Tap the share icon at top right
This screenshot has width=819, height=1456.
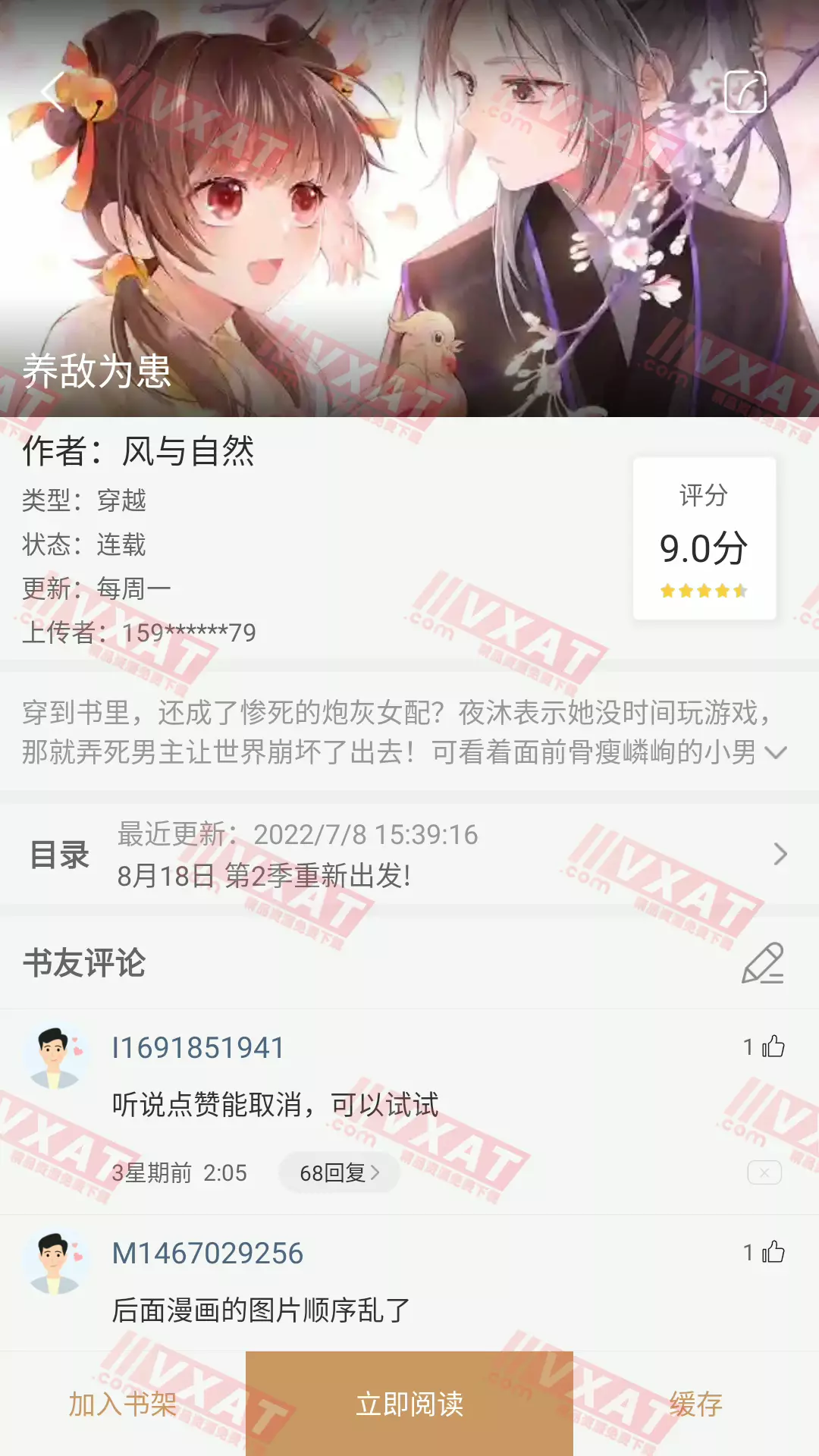point(745,93)
